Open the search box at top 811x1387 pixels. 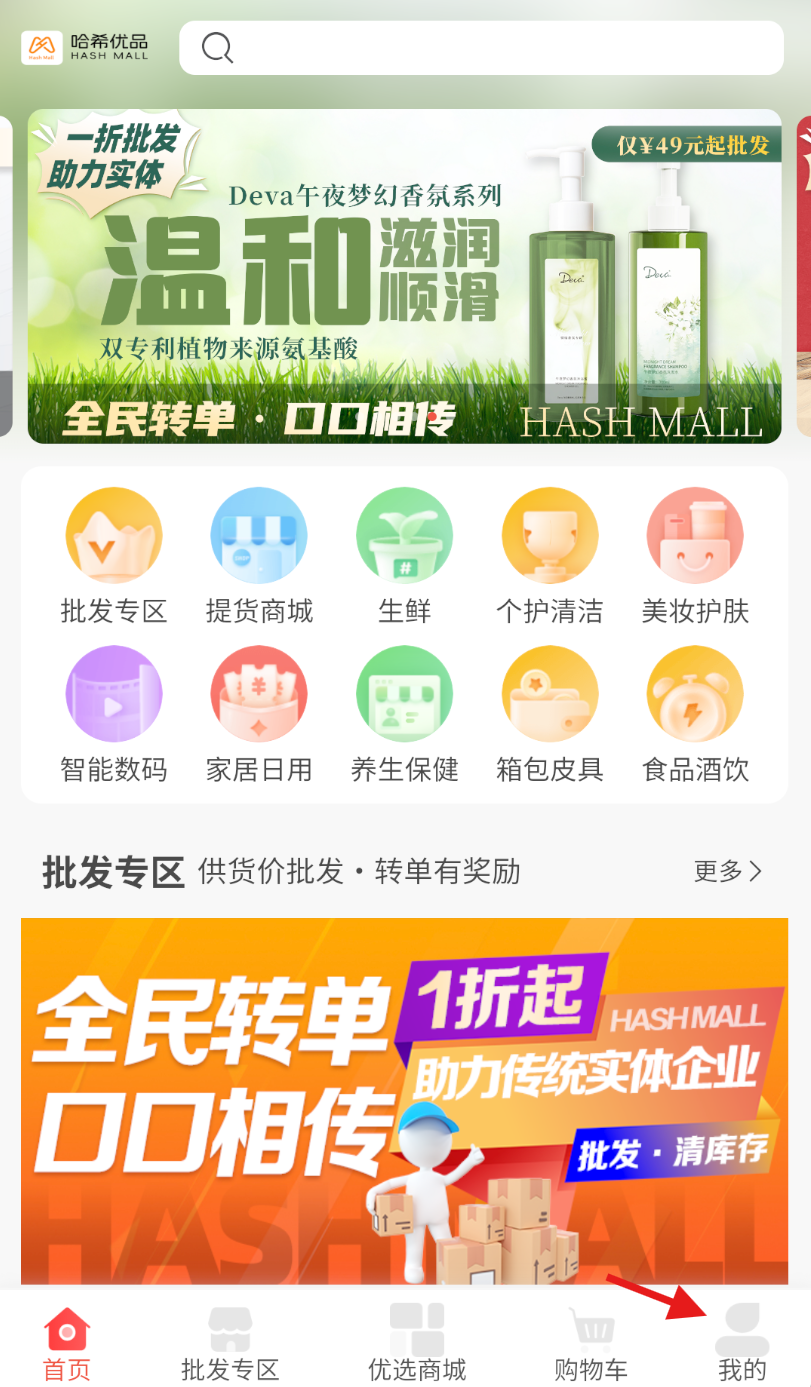tap(480, 47)
